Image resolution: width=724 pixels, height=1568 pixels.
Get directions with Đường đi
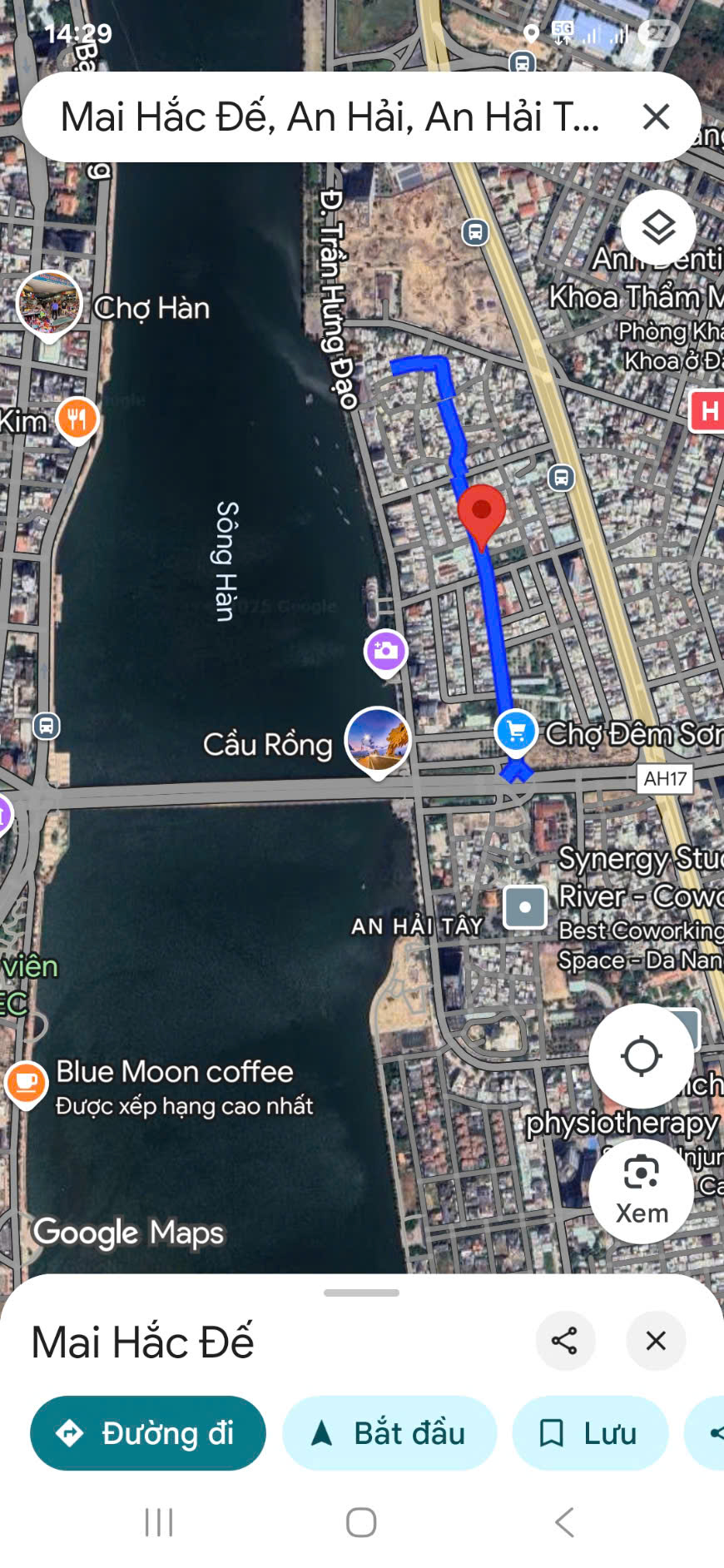point(148,1433)
